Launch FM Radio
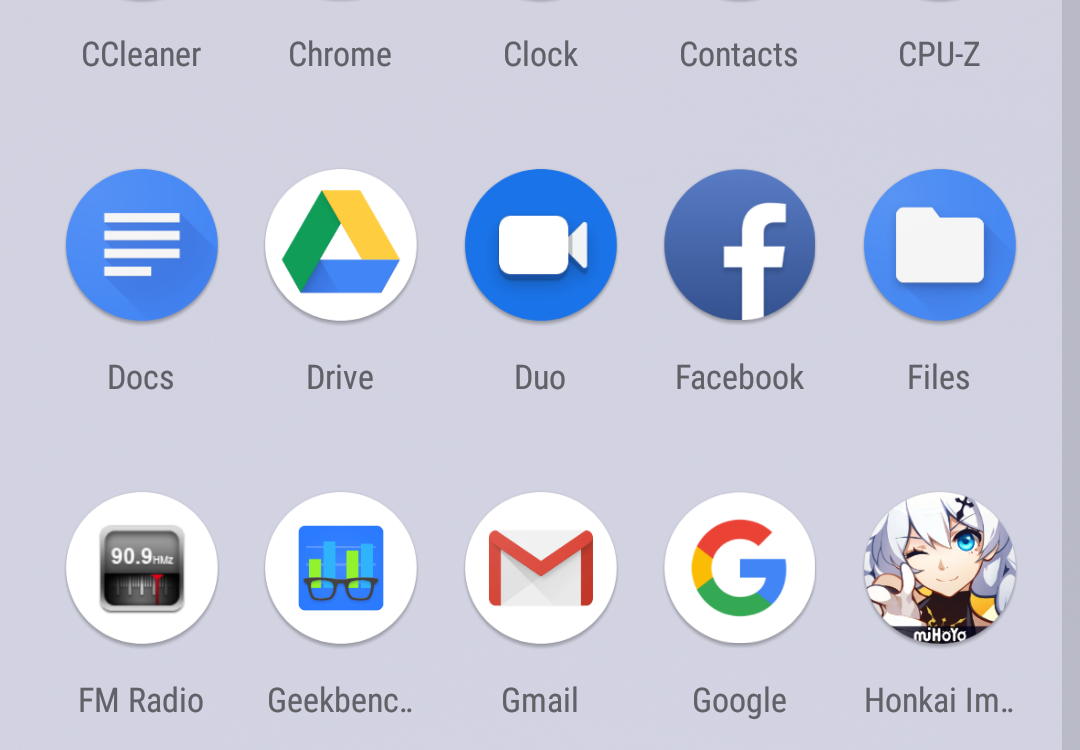1080x750 pixels. 141,568
